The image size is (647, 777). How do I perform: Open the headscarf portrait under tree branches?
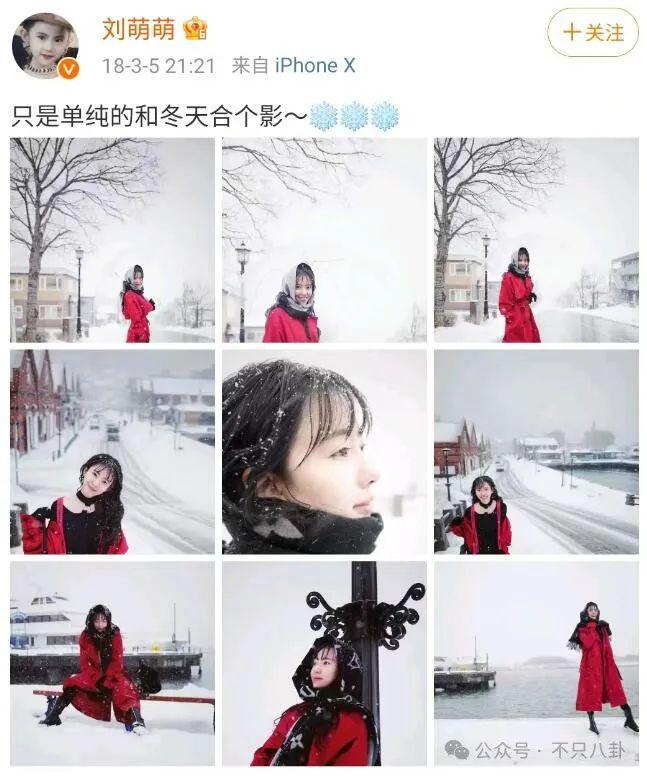[324, 240]
